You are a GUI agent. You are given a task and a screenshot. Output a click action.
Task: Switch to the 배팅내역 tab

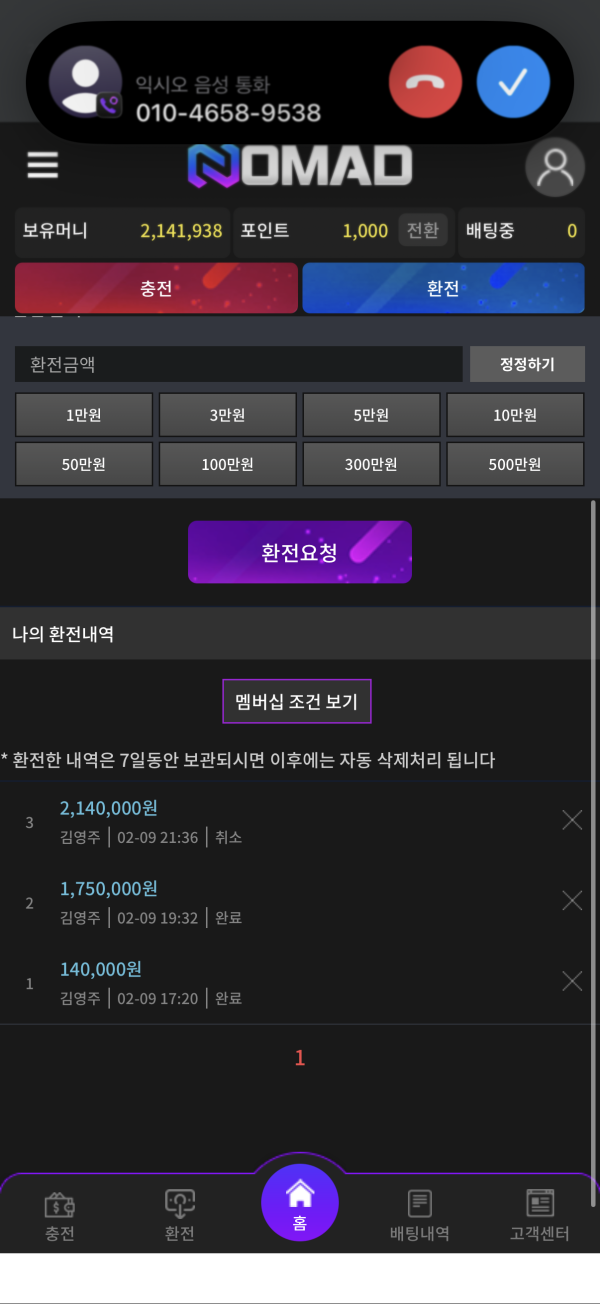coord(419,1215)
